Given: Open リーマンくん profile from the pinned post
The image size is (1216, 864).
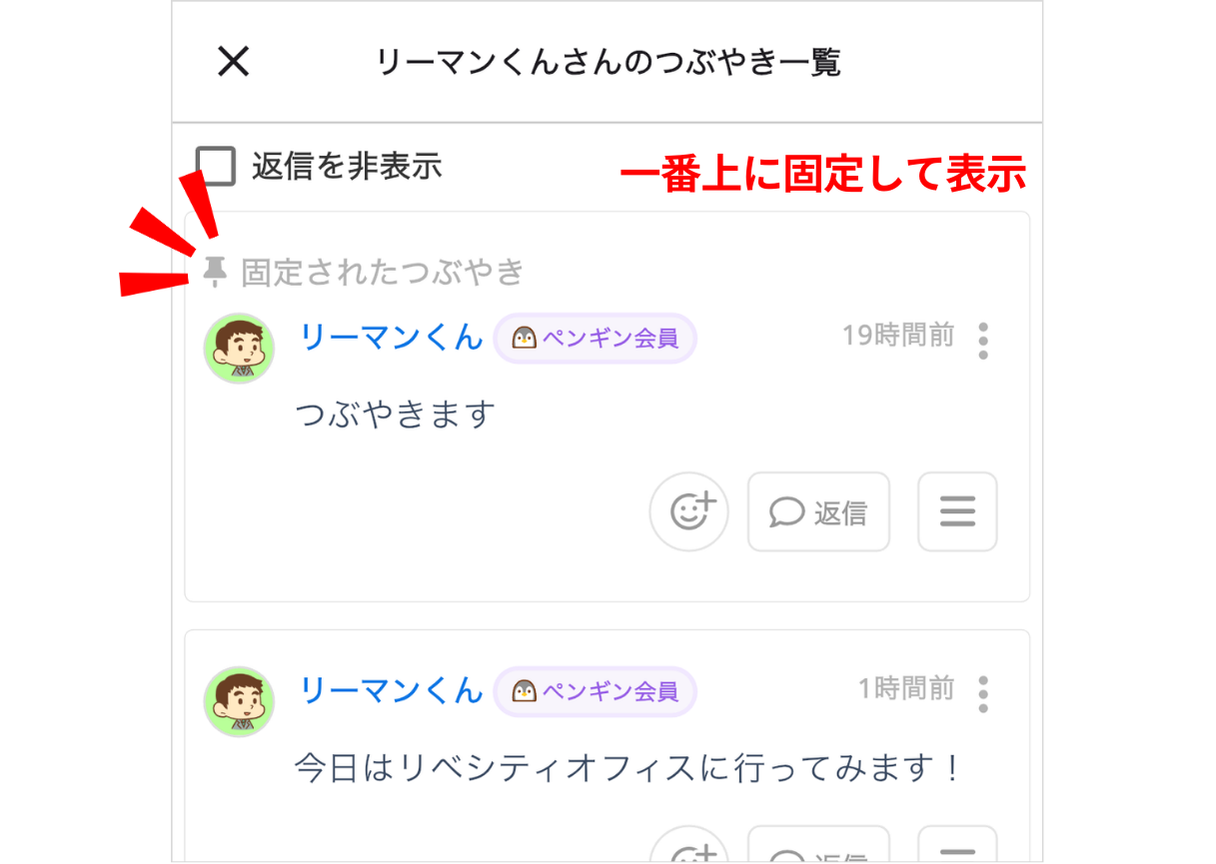Looking at the screenshot, I should pyautogui.click(x=391, y=337).
